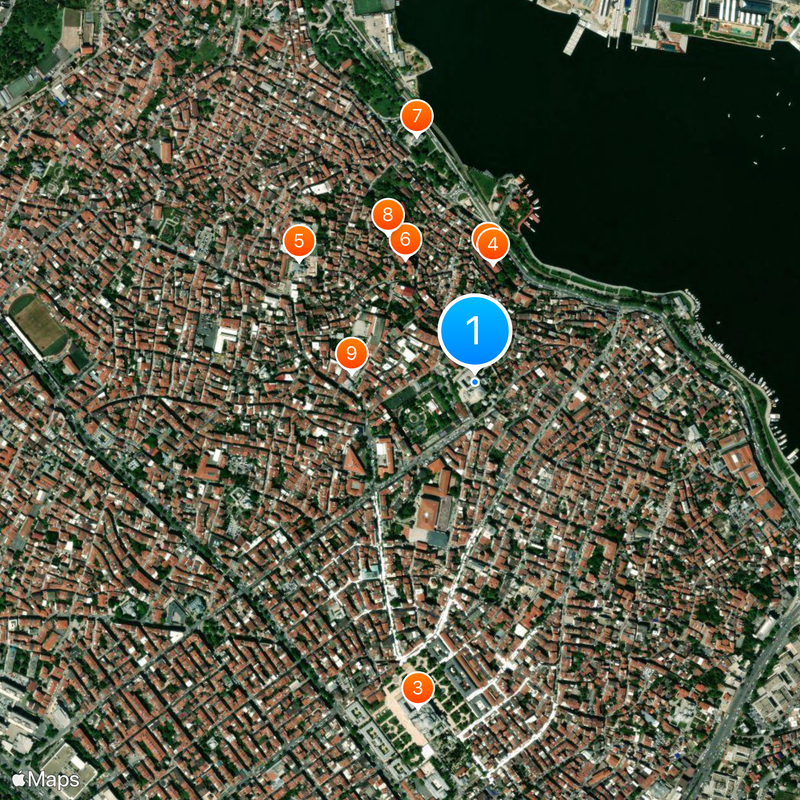Screen dimensions: 800x800
Task: Select the orange marker numbered 8
Action: [387, 214]
